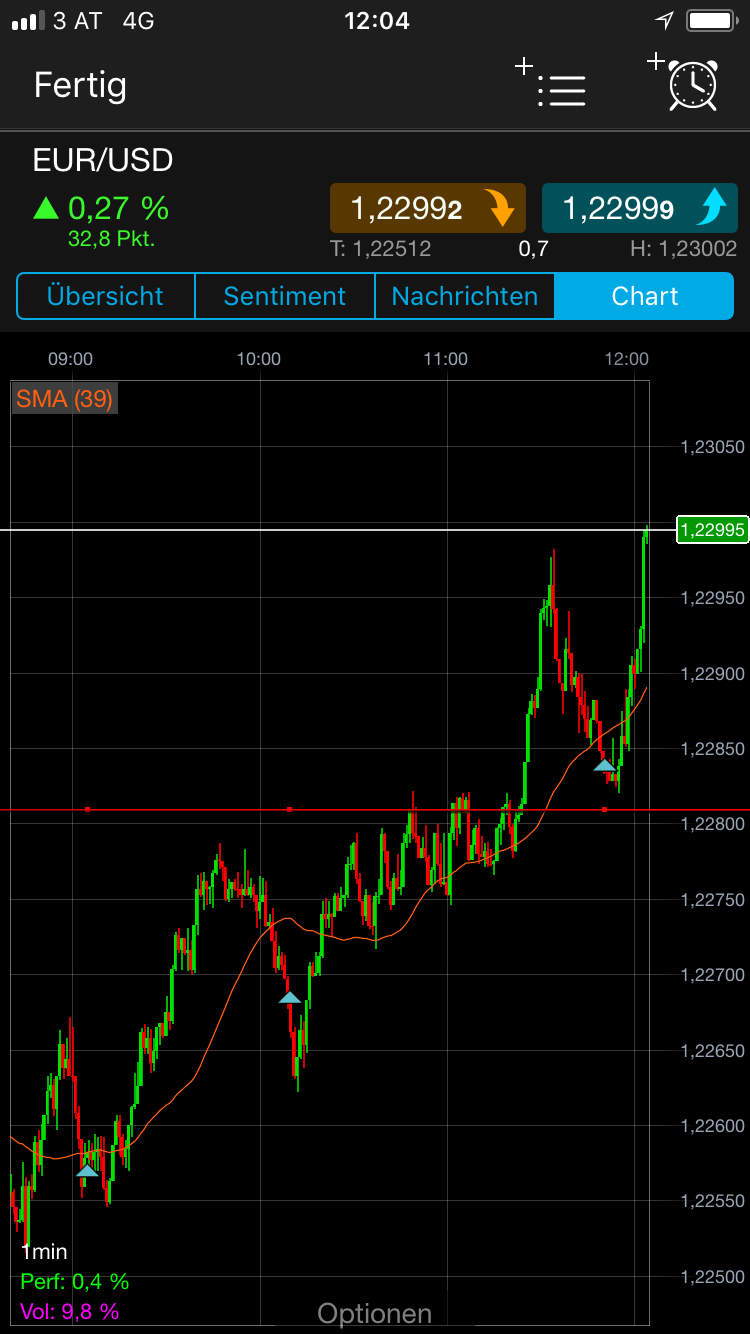Add EUR/USD to a watchlist
750x1334 pixels.
pyautogui.click(x=552, y=85)
